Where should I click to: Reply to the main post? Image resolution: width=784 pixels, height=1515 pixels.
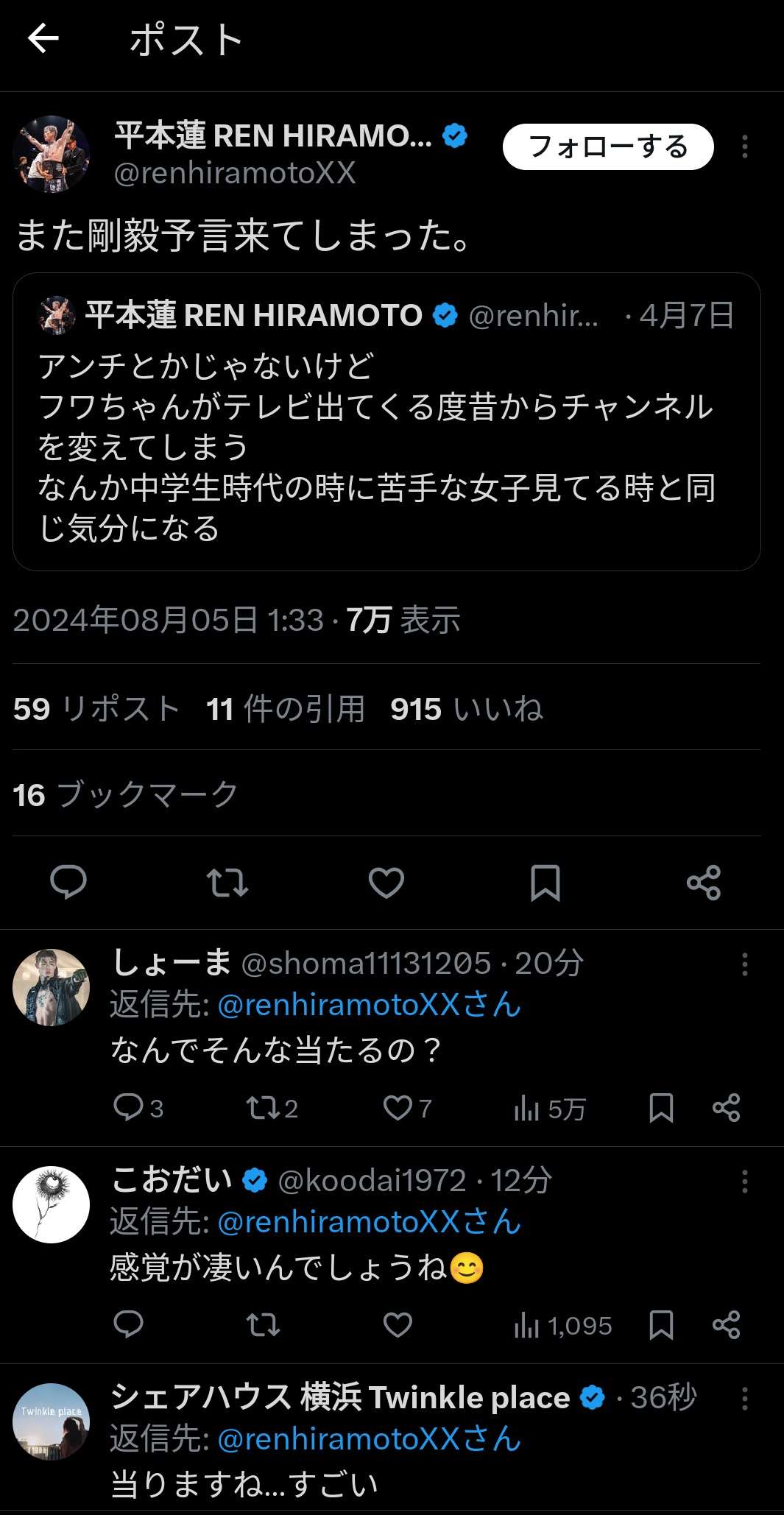click(68, 882)
